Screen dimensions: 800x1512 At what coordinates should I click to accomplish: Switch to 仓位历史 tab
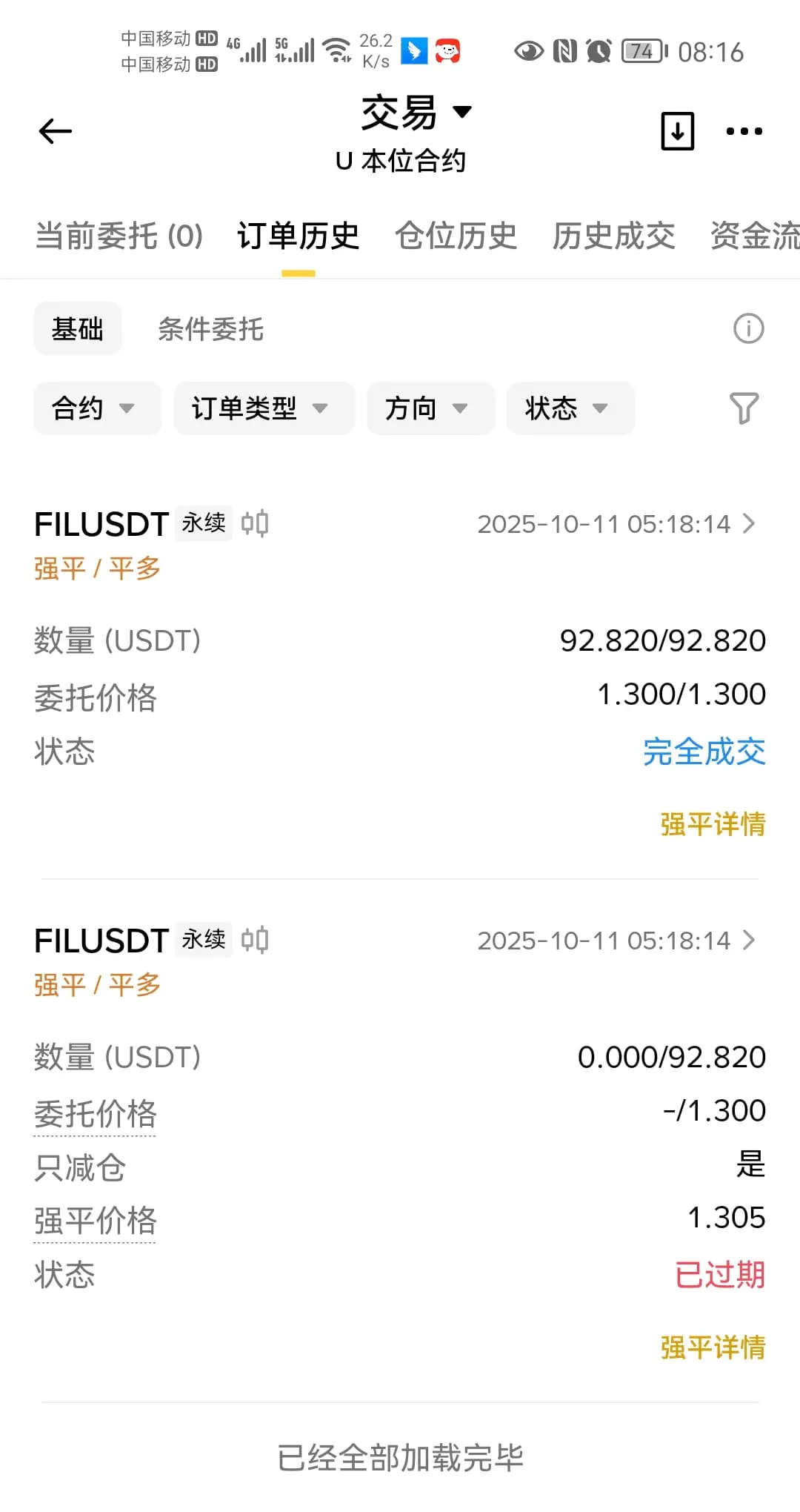tap(456, 236)
